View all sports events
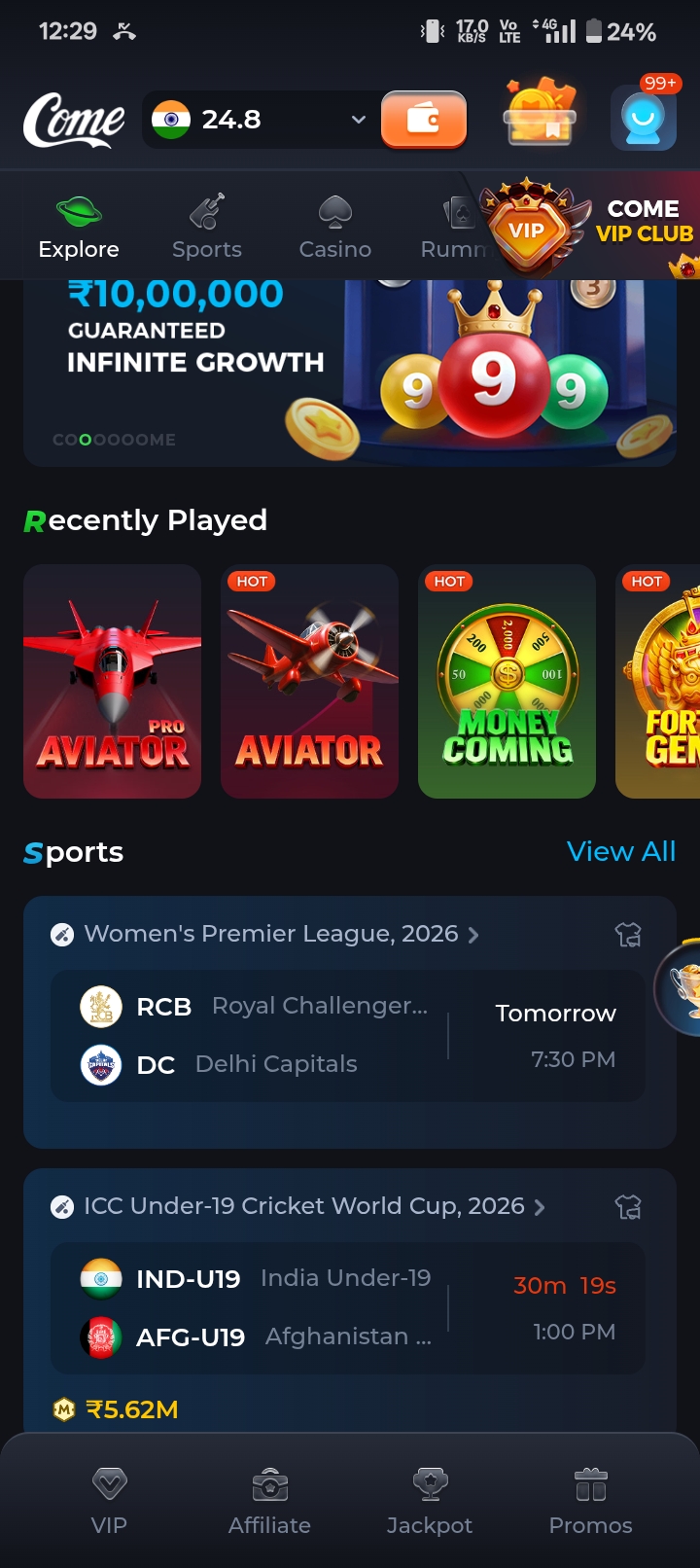 pos(620,851)
